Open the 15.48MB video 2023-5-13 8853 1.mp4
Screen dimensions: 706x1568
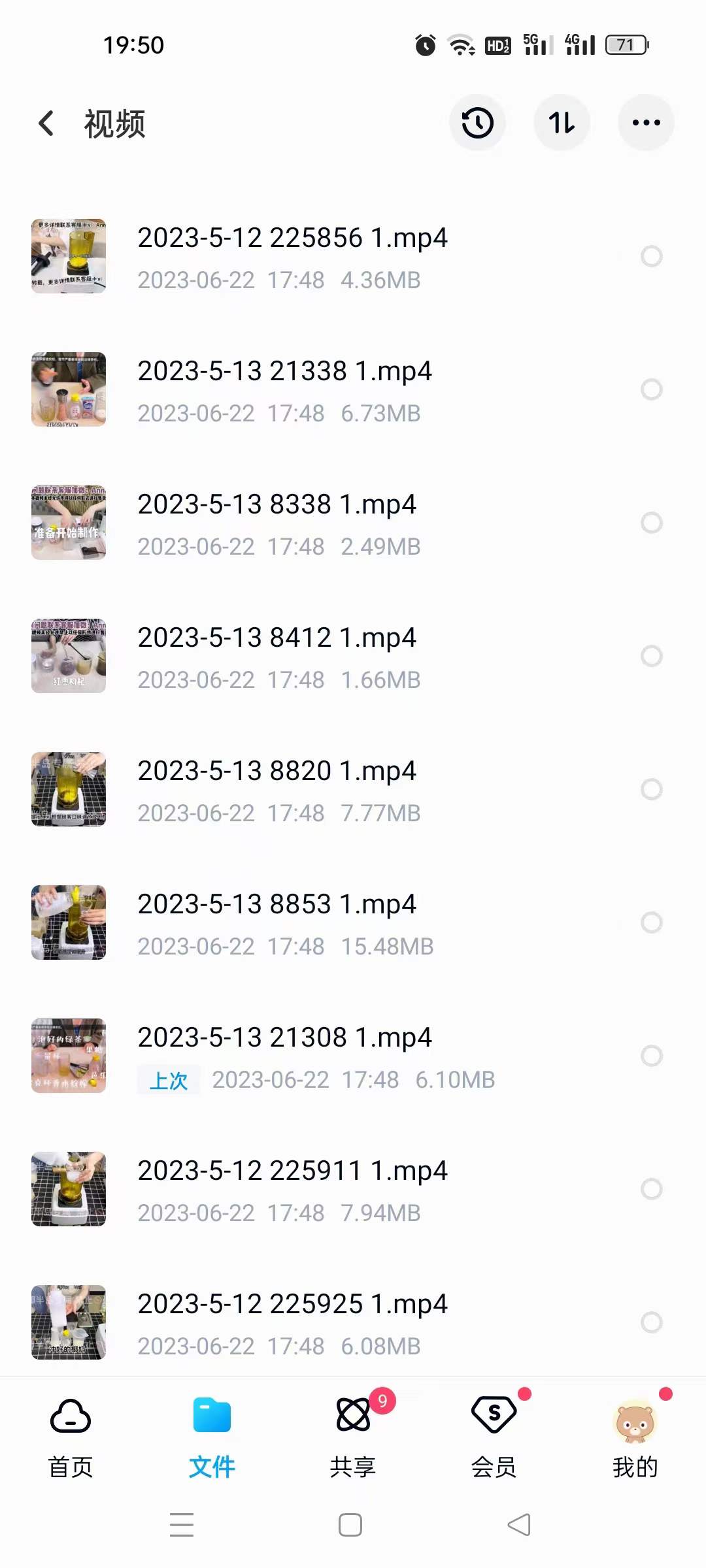277,904
